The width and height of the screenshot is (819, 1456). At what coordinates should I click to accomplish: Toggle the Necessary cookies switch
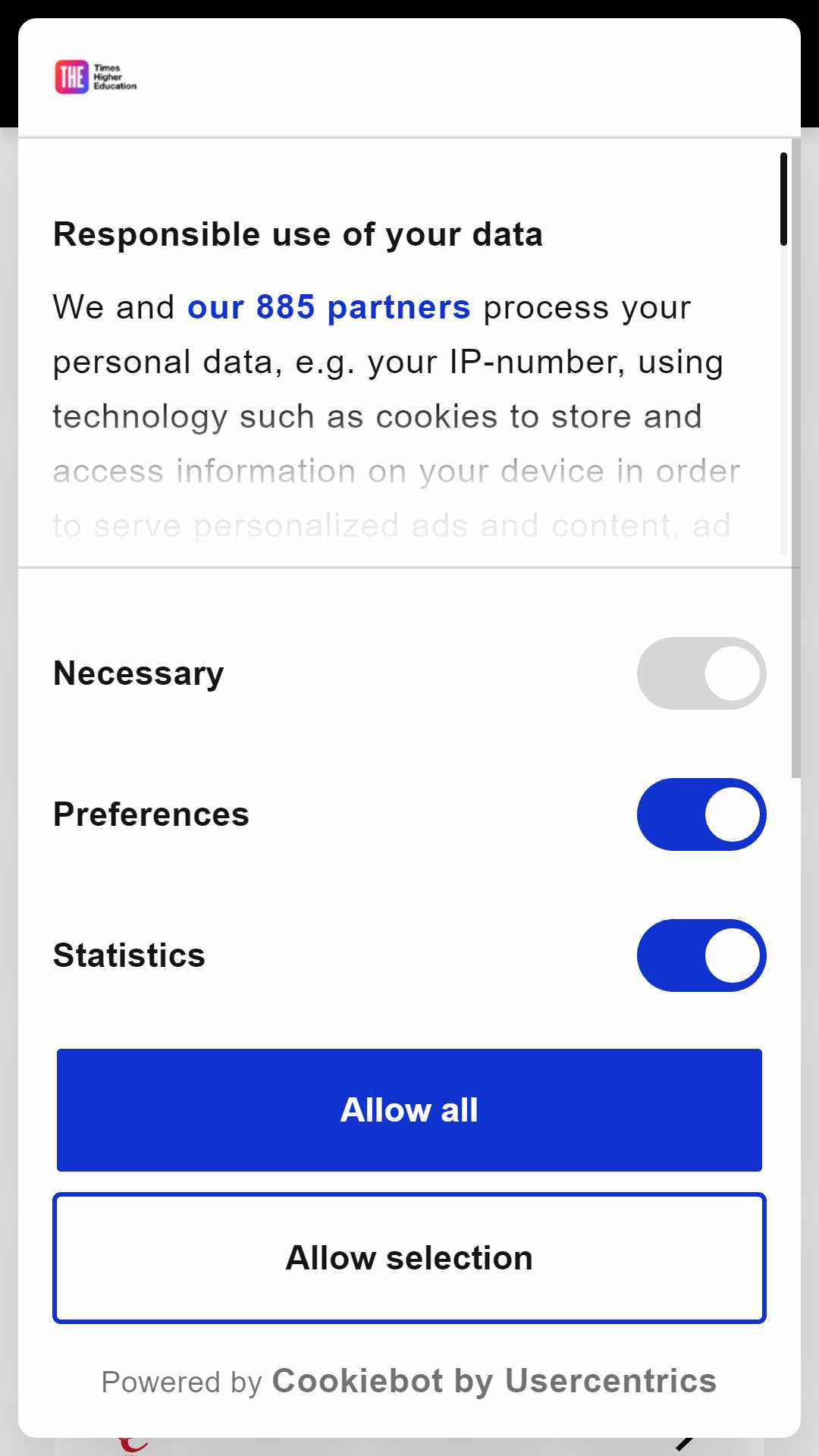(701, 673)
